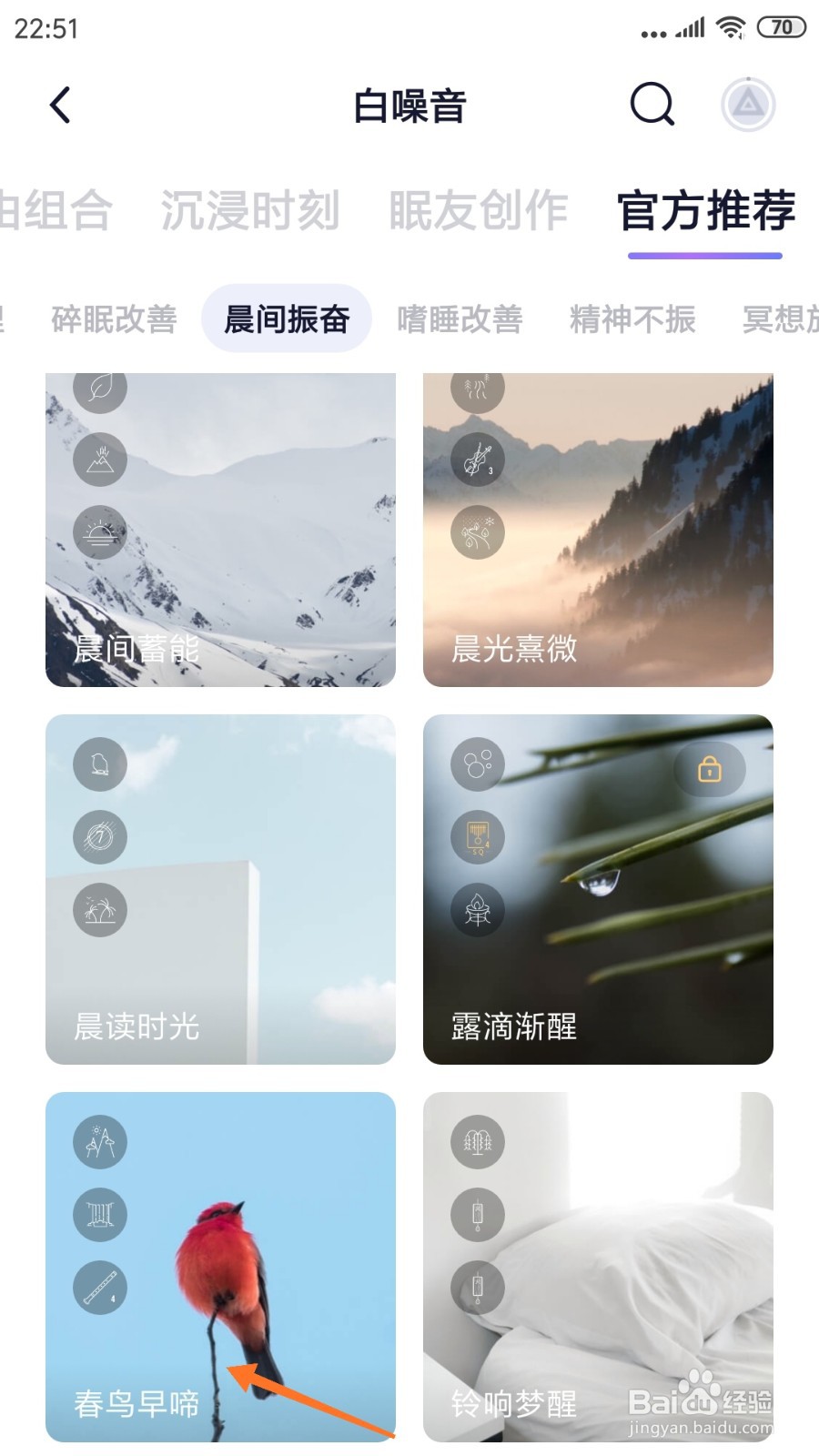Click the bubbles icon on 露滴渐醒 card

[x=477, y=764]
